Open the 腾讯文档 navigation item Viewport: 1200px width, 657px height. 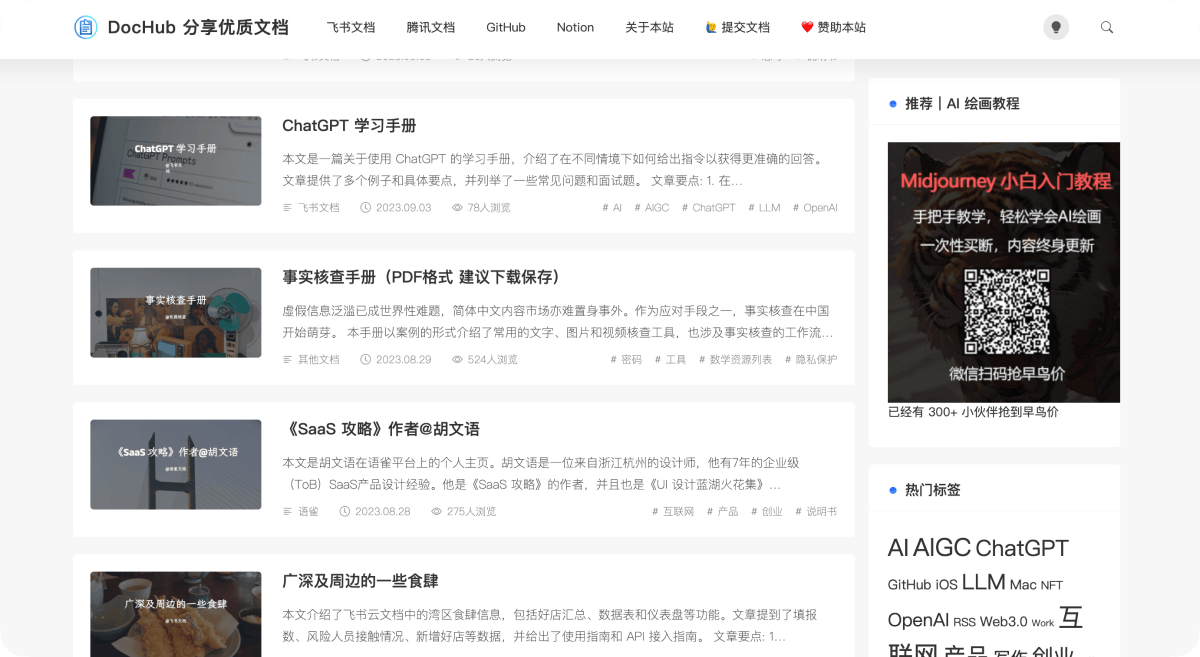pyautogui.click(x=431, y=27)
